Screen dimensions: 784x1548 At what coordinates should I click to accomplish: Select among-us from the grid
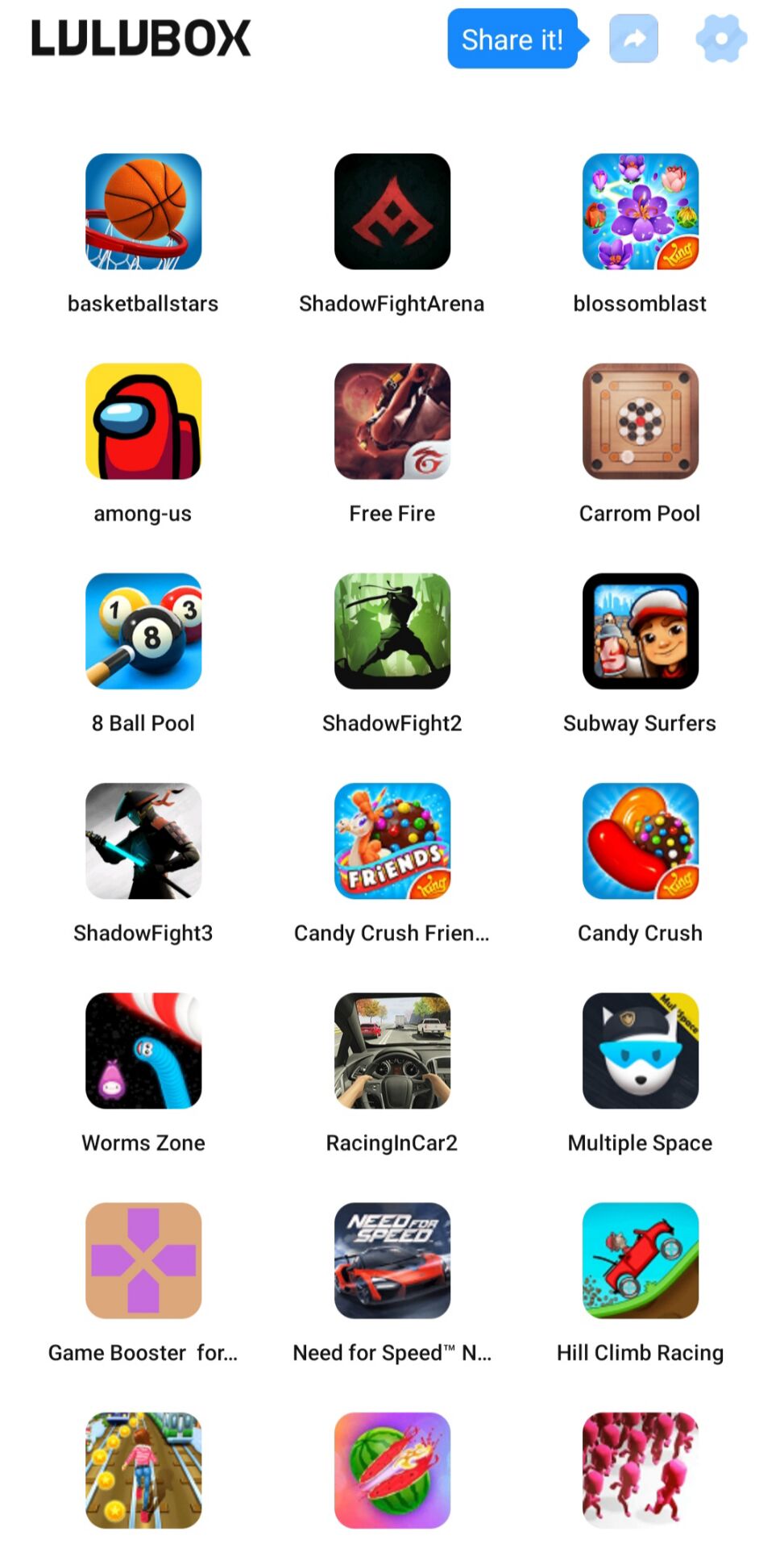(143, 422)
